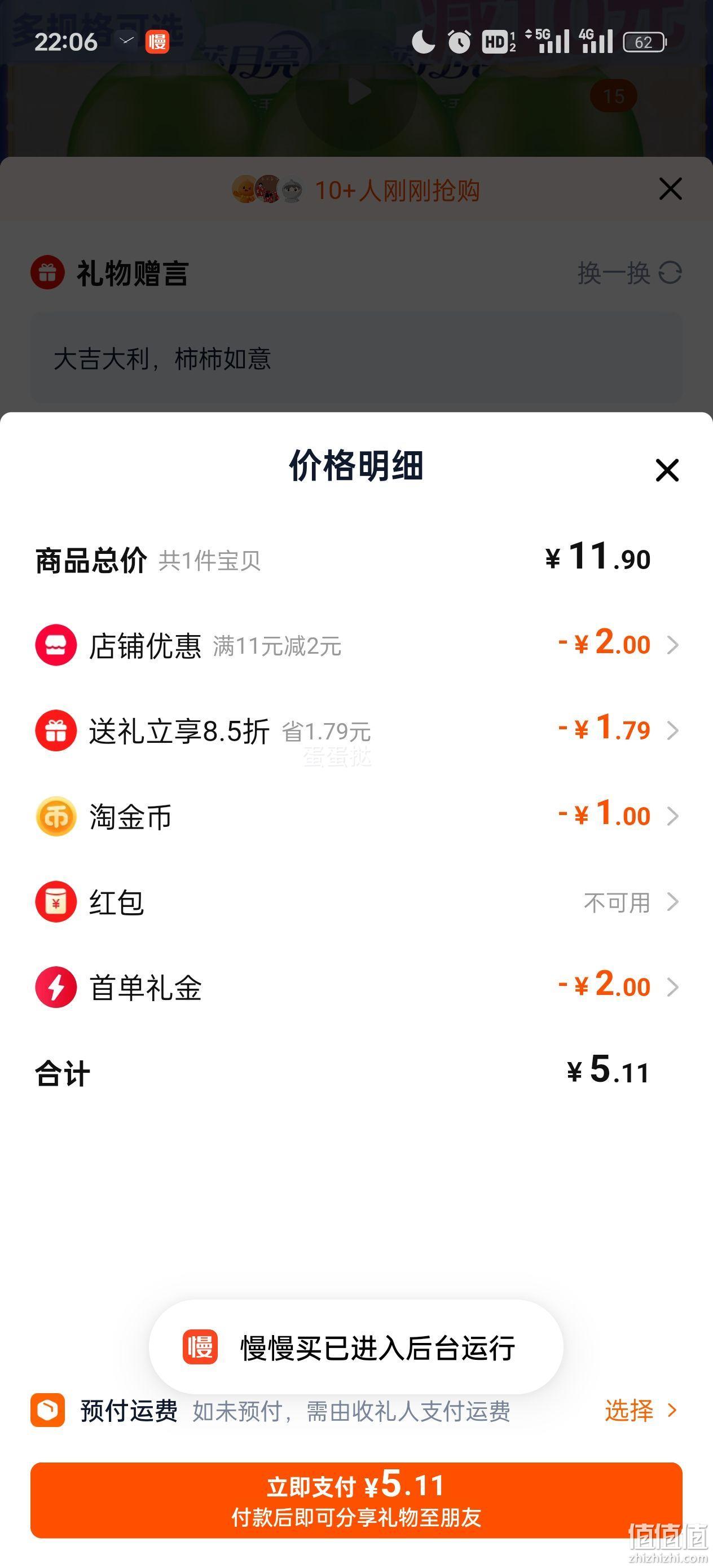Image resolution: width=713 pixels, height=1568 pixels.
Task: Open the 首单礼金 discount row
Action: pos(356,986)
